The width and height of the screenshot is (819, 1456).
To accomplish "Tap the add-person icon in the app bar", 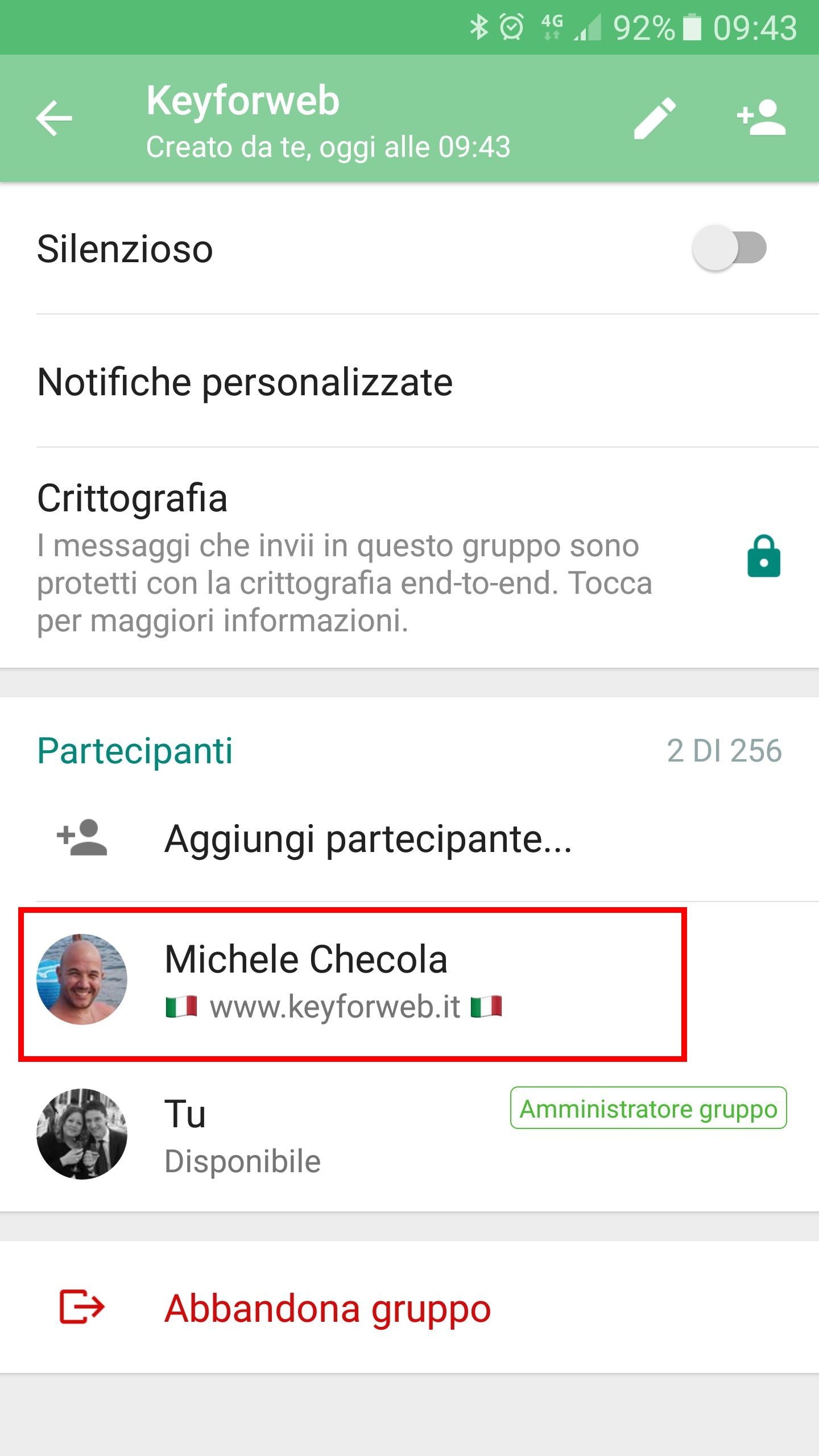I will coord(761,118).
